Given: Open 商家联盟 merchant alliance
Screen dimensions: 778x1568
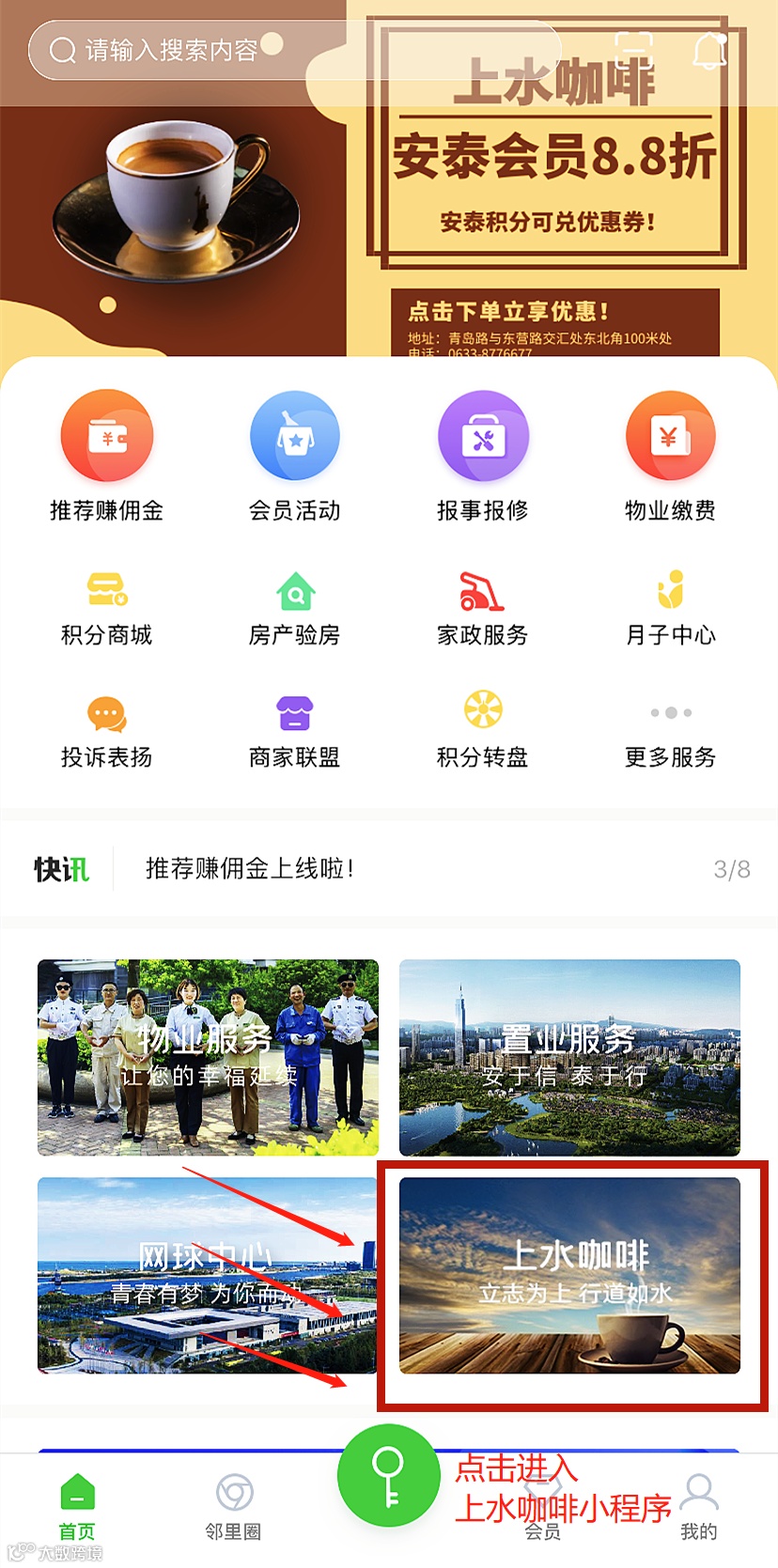Looking at the screenshot, I should pos(294,731).
